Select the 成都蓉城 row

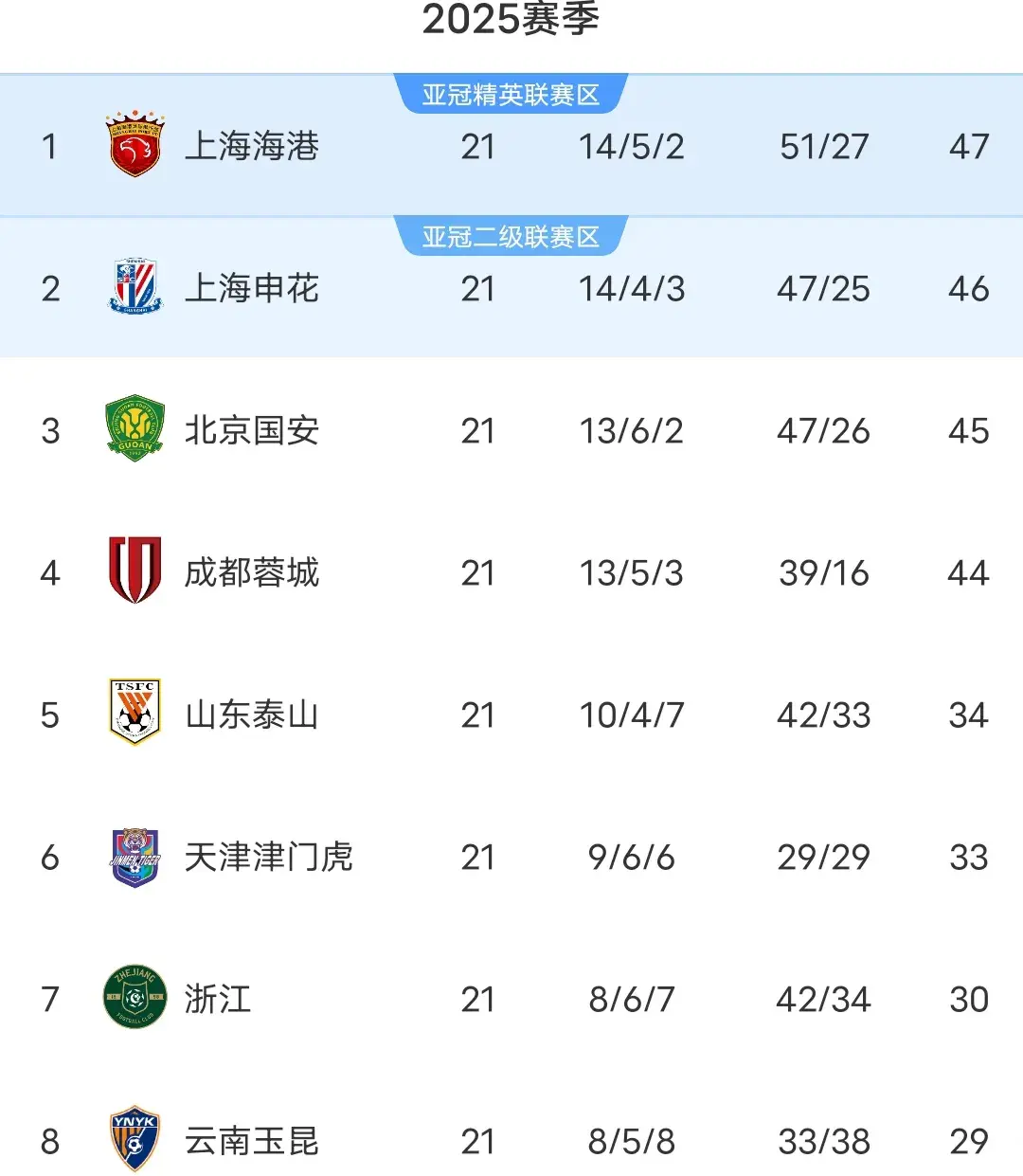pyautogui.click(x=251, y=573)
